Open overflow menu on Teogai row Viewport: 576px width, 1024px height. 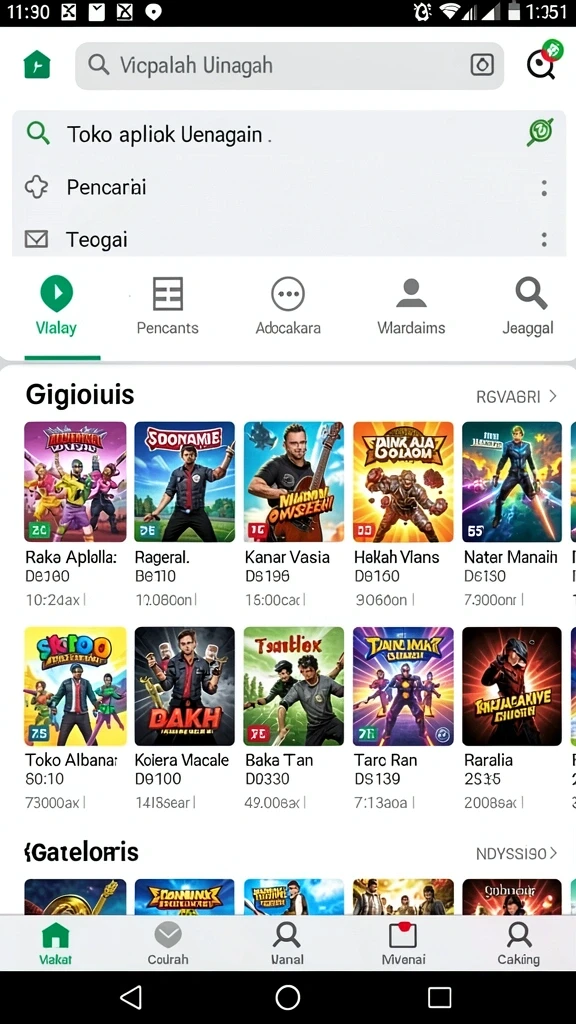pyautogui.click(x=544, y=239)
